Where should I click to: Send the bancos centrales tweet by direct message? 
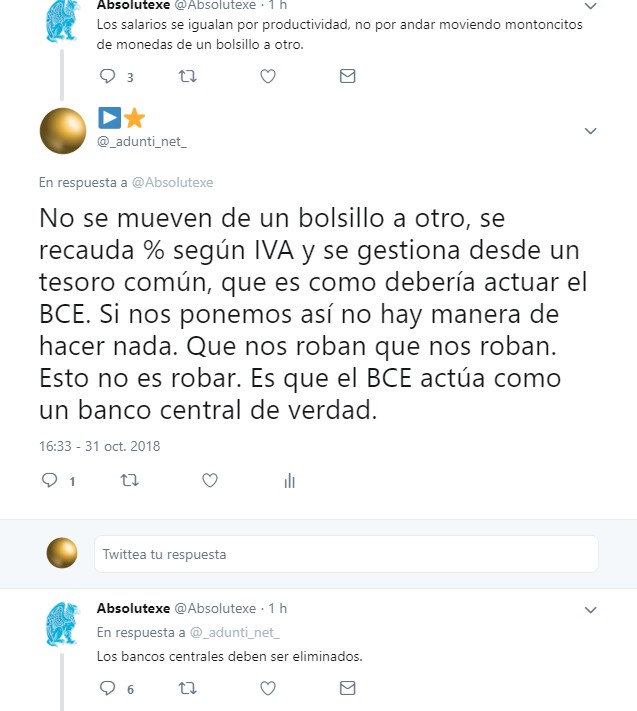tap(347, 688)
